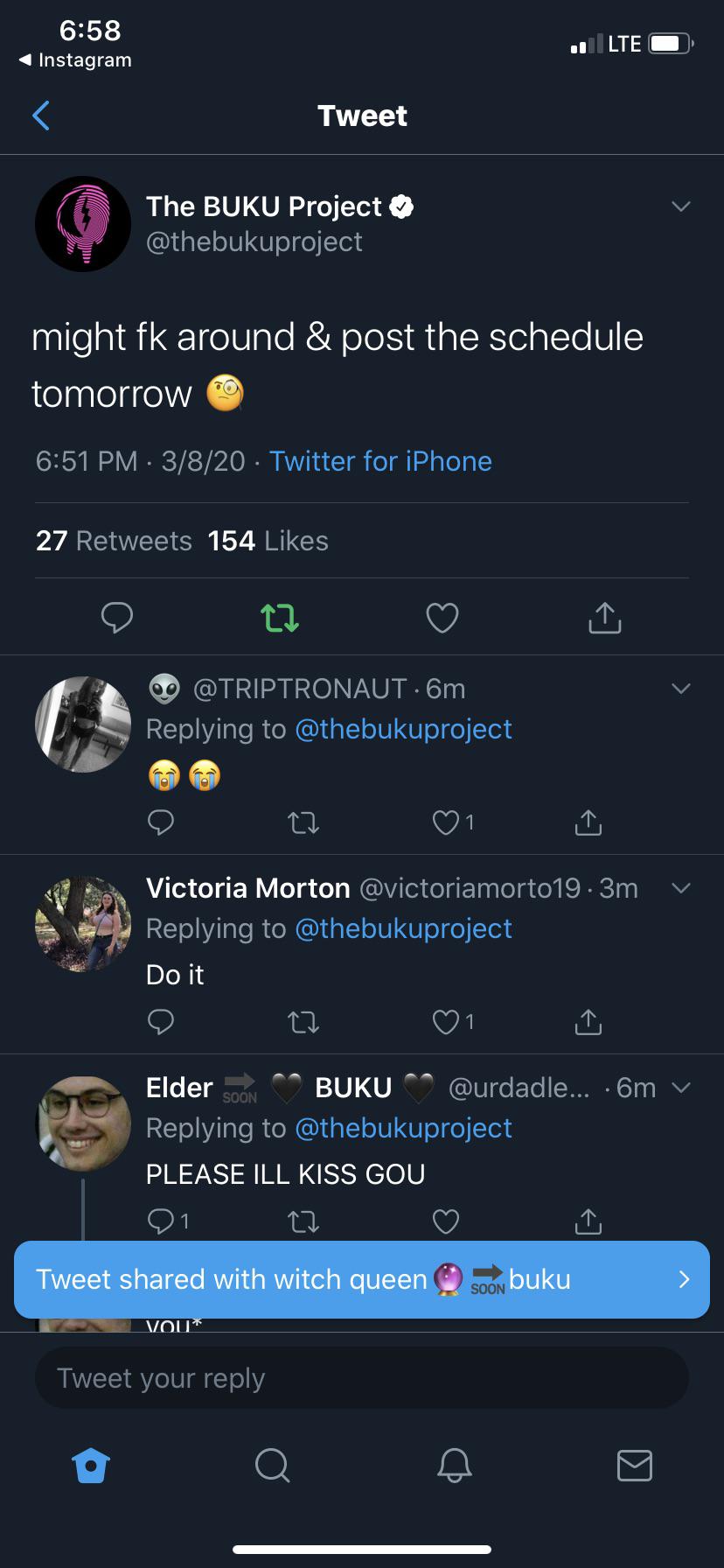Retweet Victoria Morton's 'Do it' reply

(x=303, y=1021)
